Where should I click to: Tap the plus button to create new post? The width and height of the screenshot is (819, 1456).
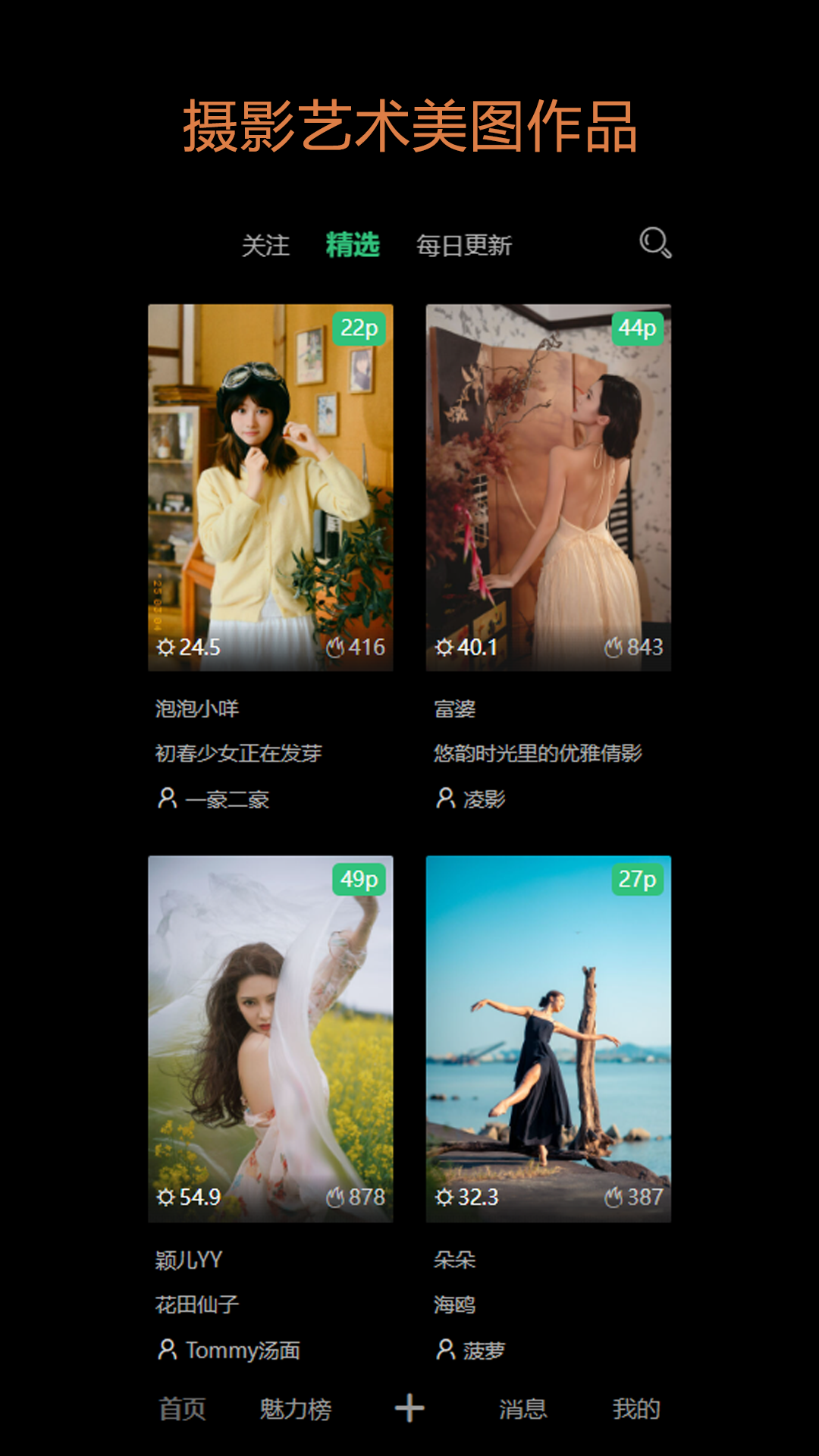pos(409,1405)
